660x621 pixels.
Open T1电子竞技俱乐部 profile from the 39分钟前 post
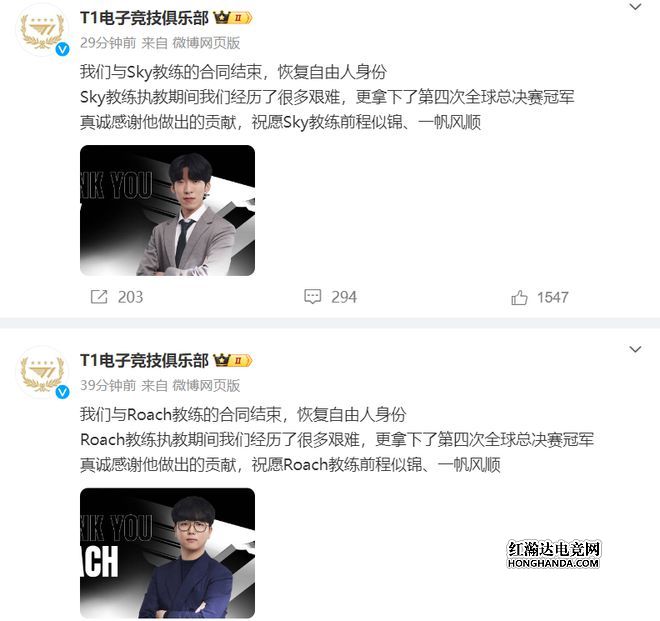tap(144, 360)
